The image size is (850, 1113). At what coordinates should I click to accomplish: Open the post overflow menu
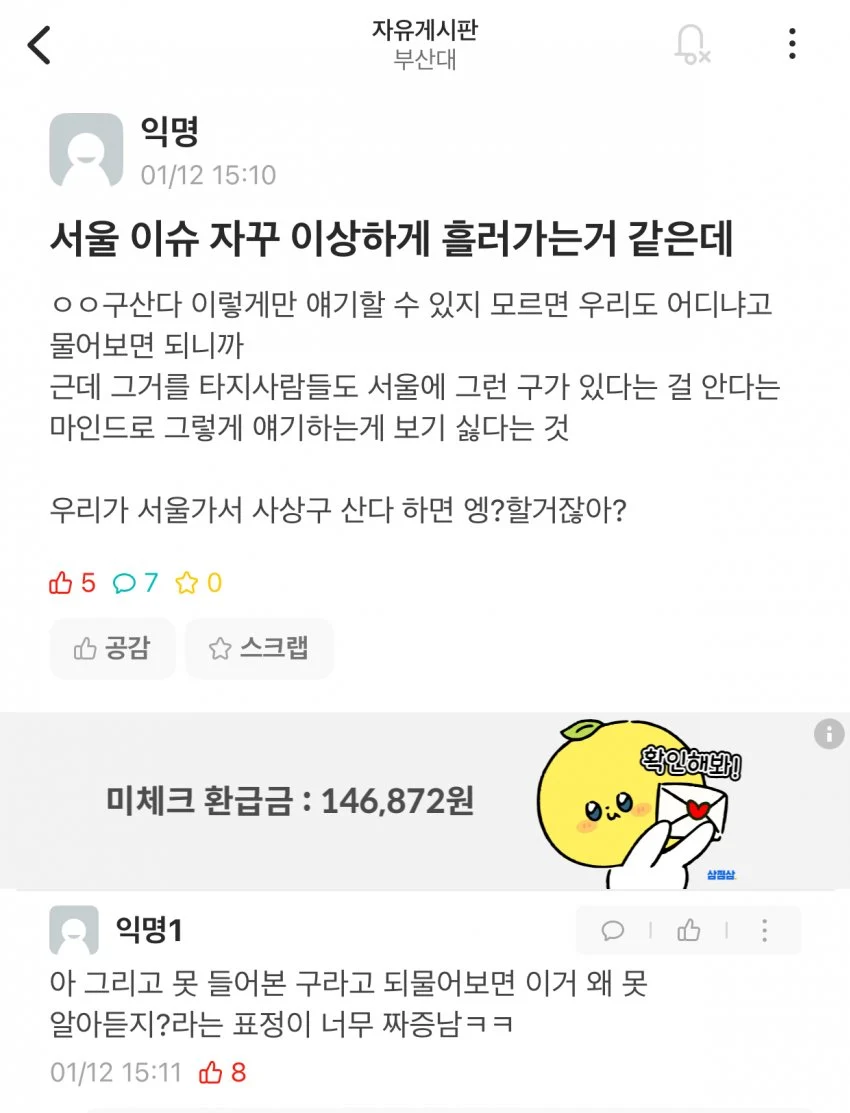792,44
